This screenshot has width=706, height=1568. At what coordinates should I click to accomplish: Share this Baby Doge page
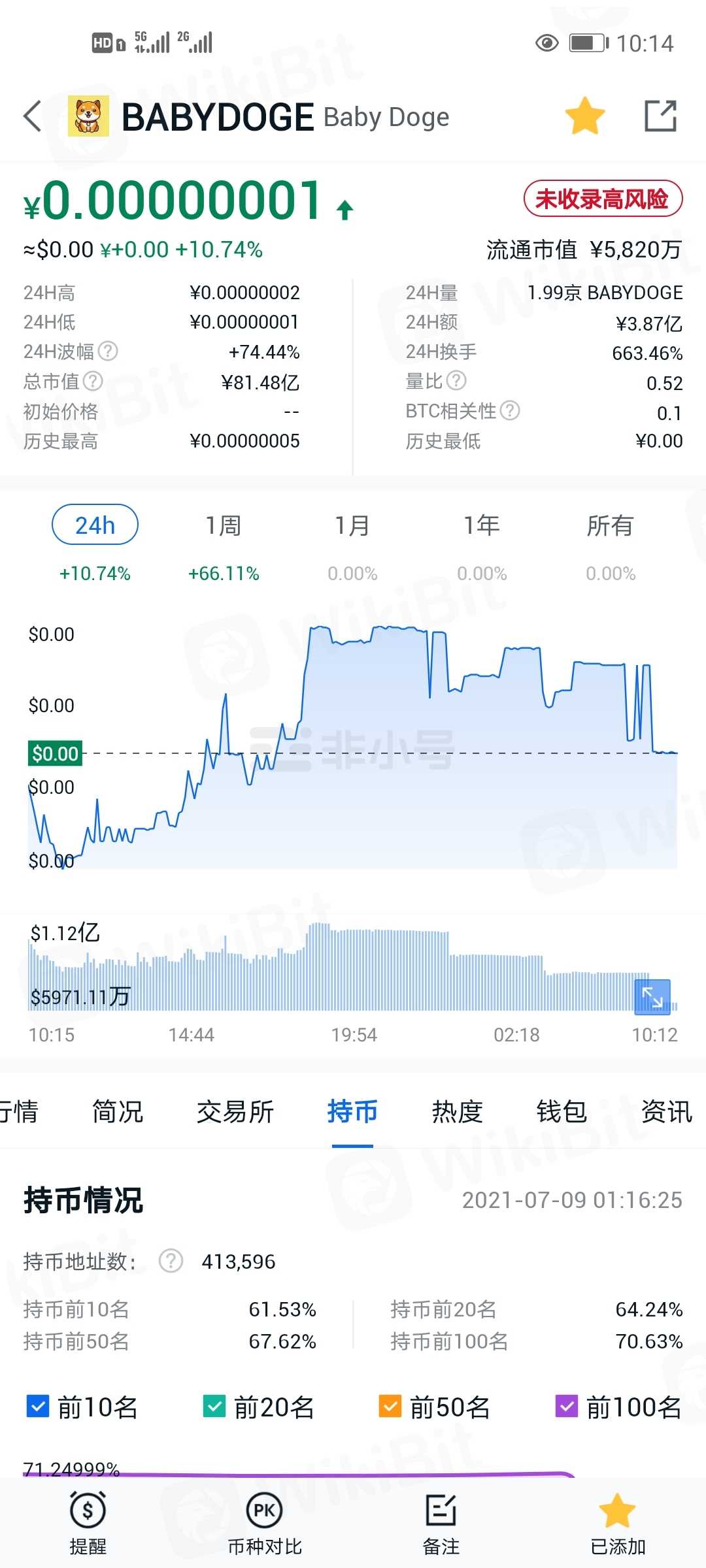coord(660,116)
